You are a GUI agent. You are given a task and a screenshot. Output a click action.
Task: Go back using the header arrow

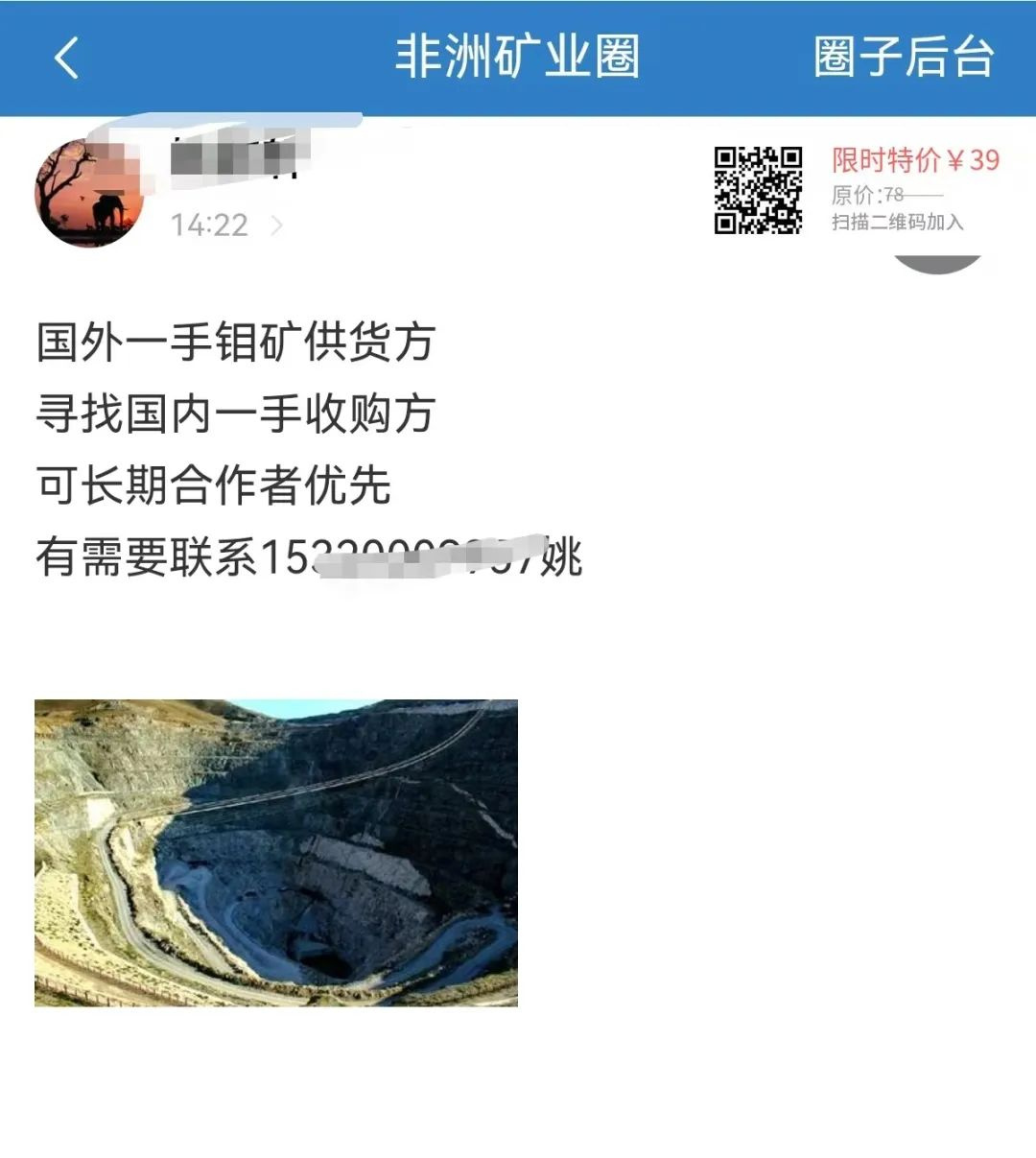pyautogui.click(x=66, y=58)
